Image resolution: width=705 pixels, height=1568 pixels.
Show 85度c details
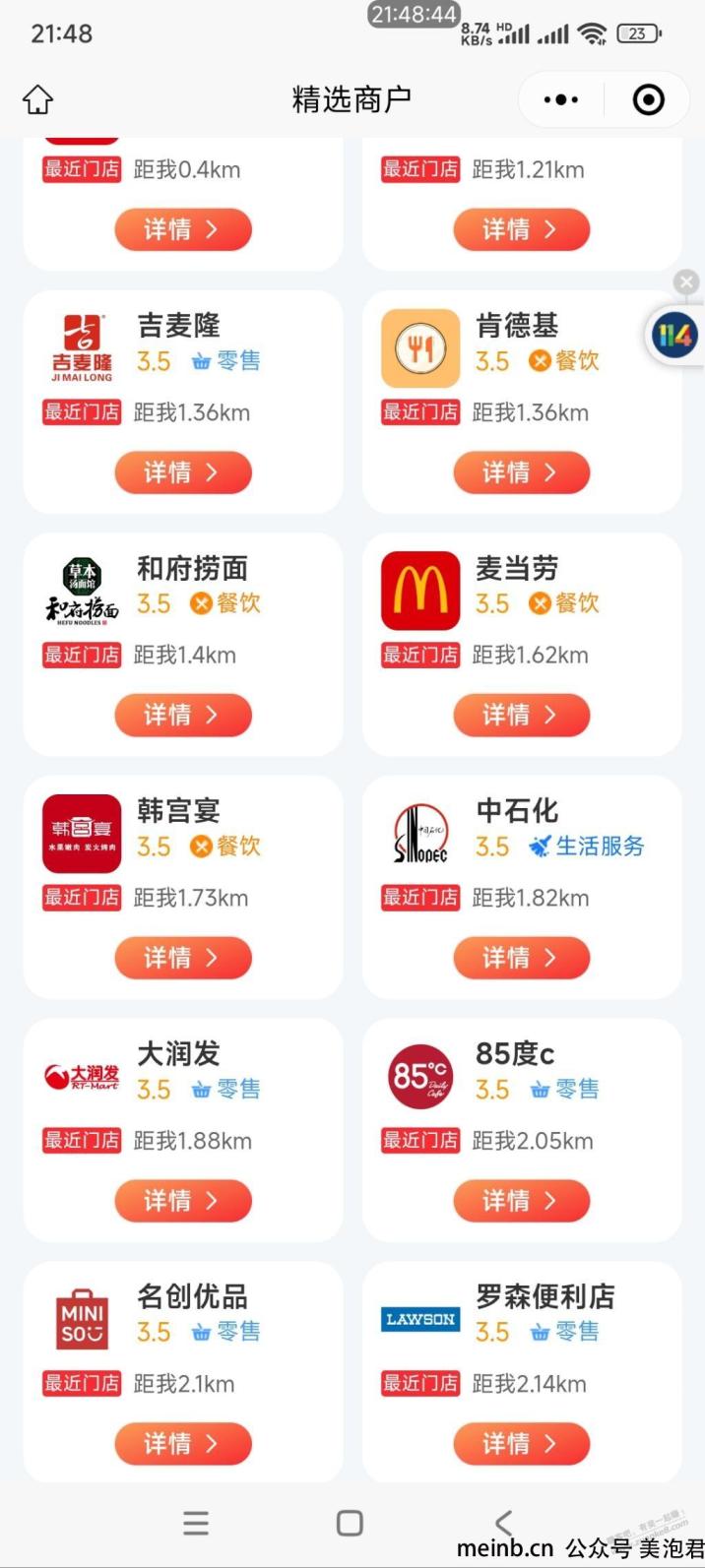(522, 1201)
